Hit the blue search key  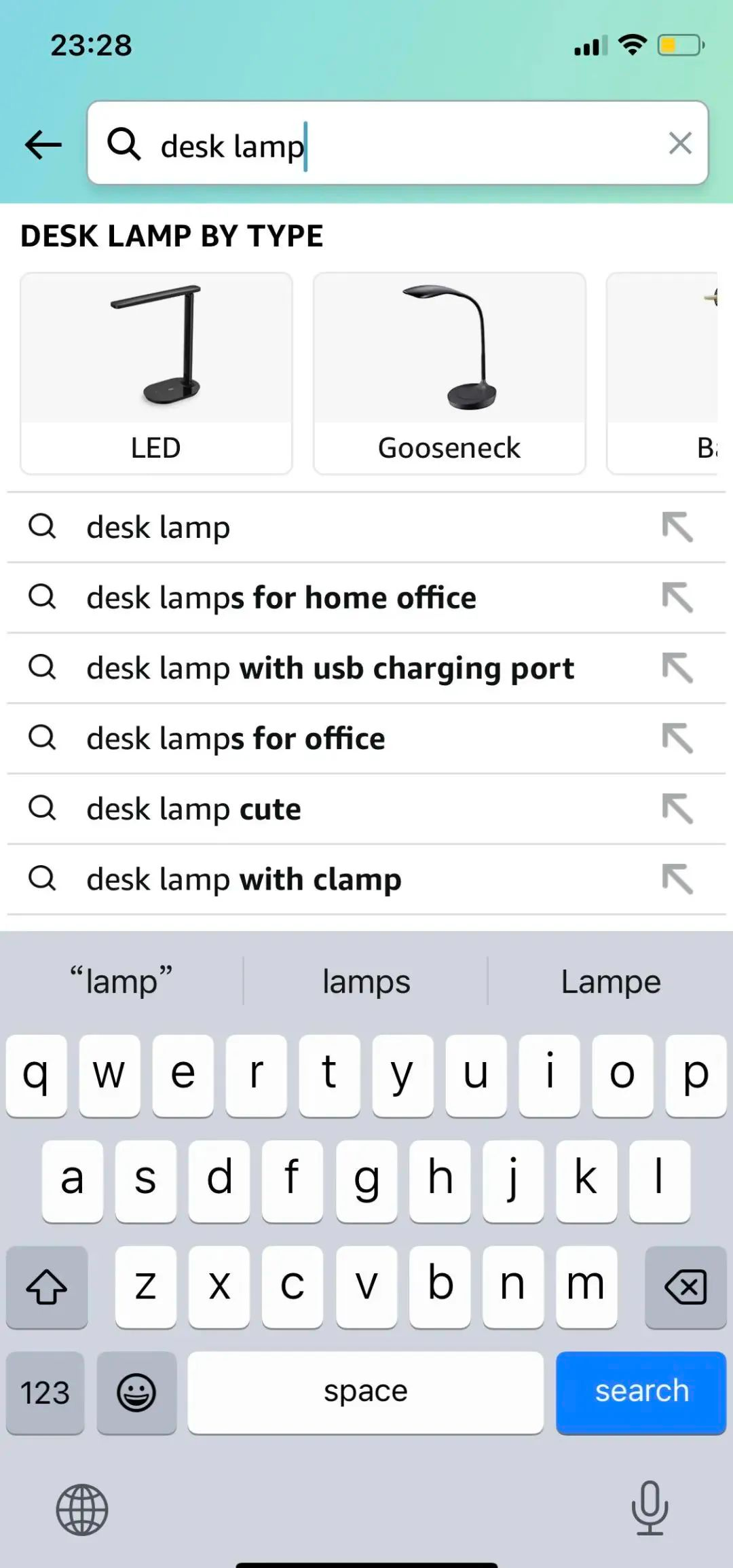click(641, 1392)
